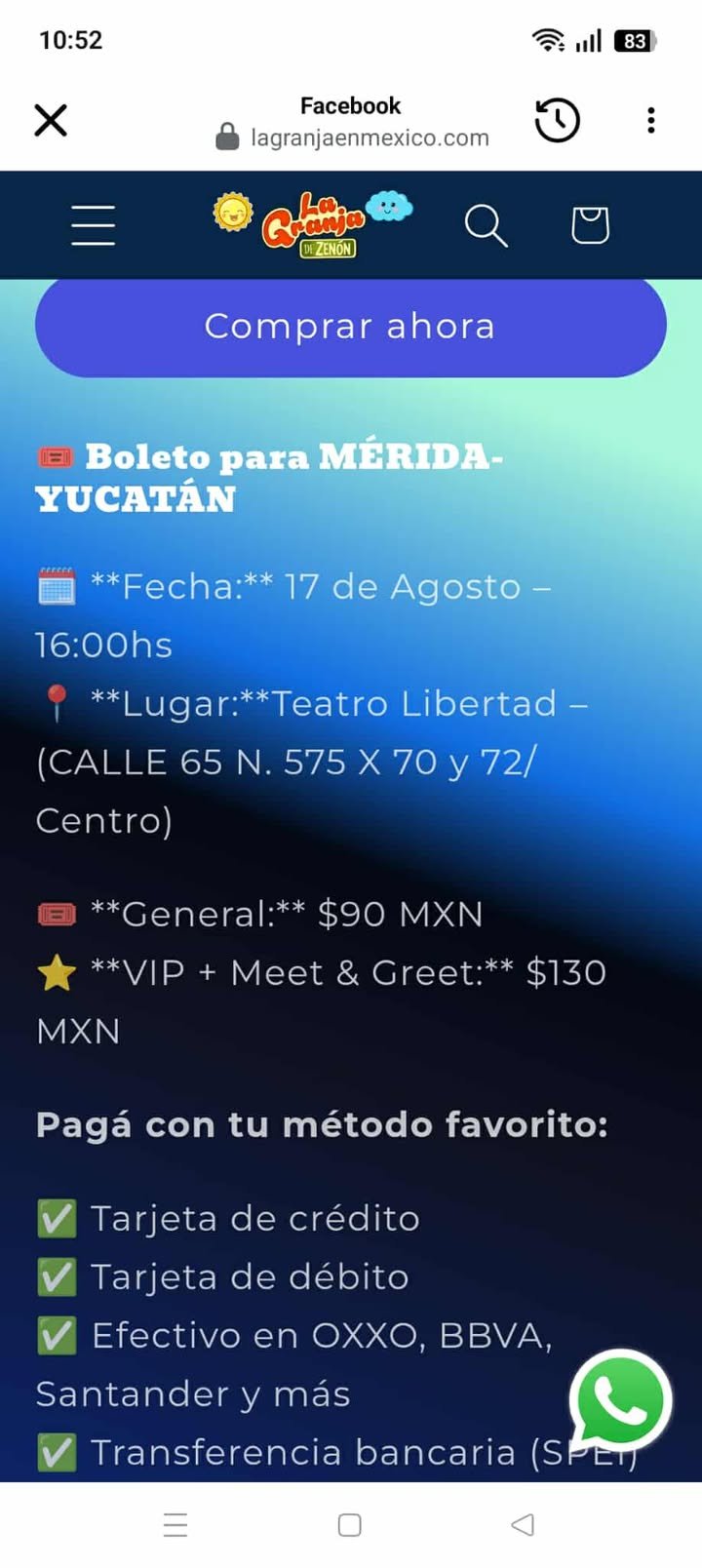
Task: Tap the Comprar ahora button
Action: pyautogui.click(x=351, y=327)
